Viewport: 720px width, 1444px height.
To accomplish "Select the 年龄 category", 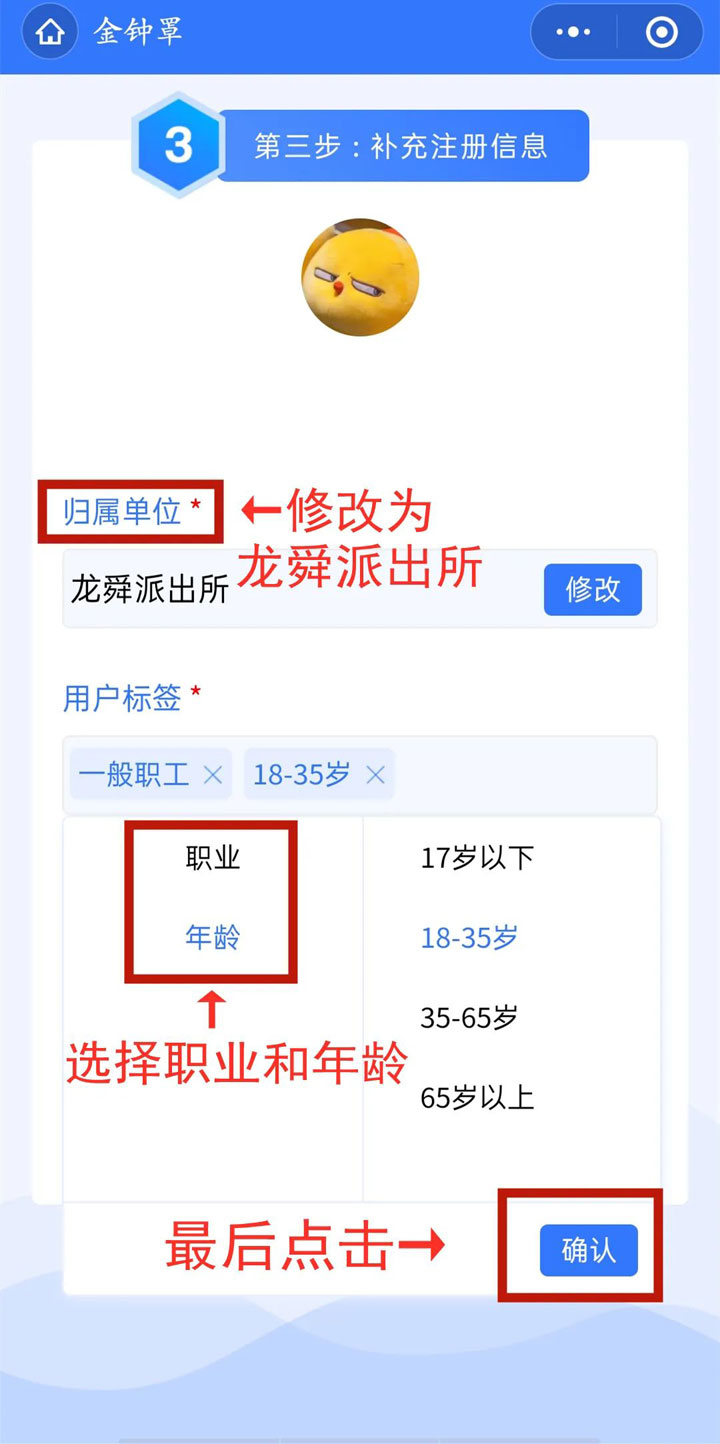I will pos(212,938).
